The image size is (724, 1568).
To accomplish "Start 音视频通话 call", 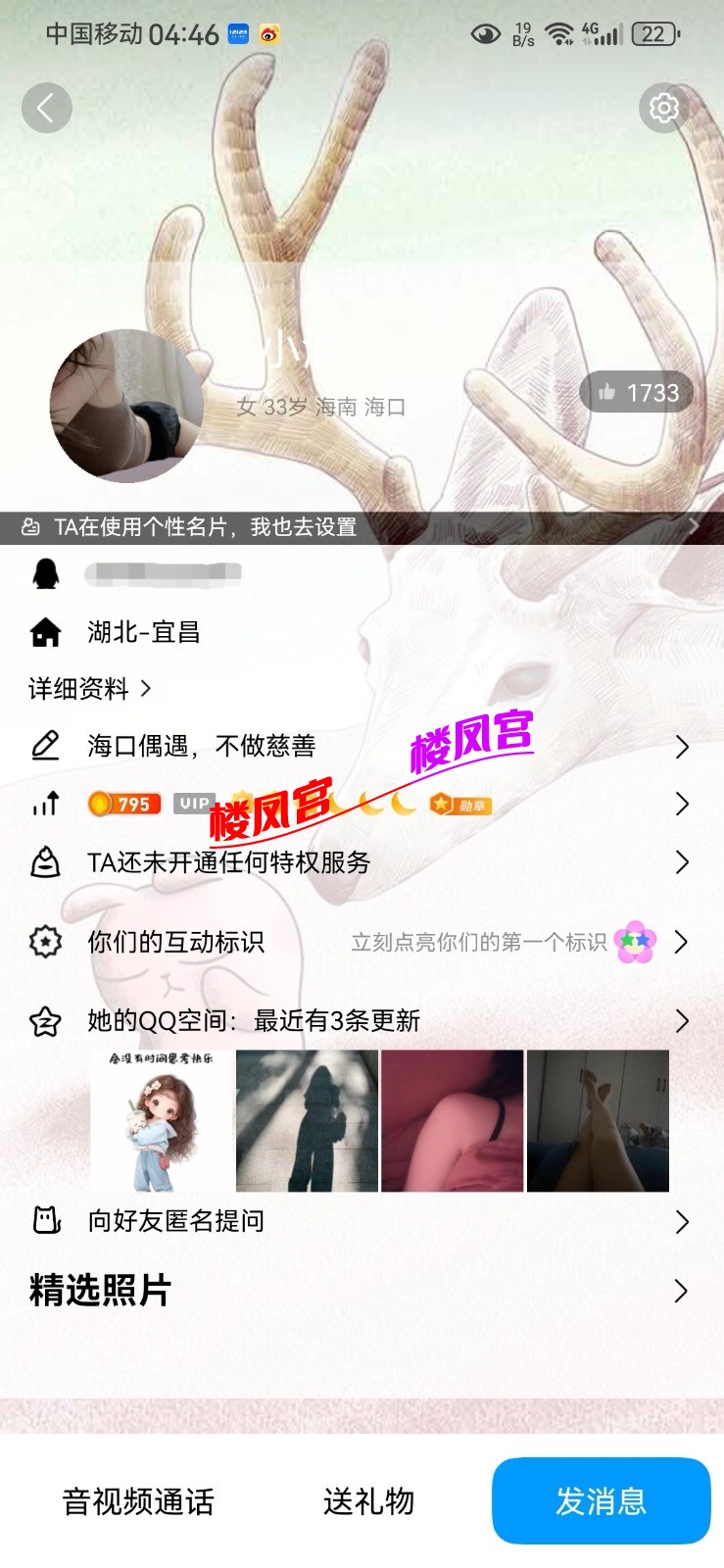I will pyautogui.click(x=138, y=1501).
